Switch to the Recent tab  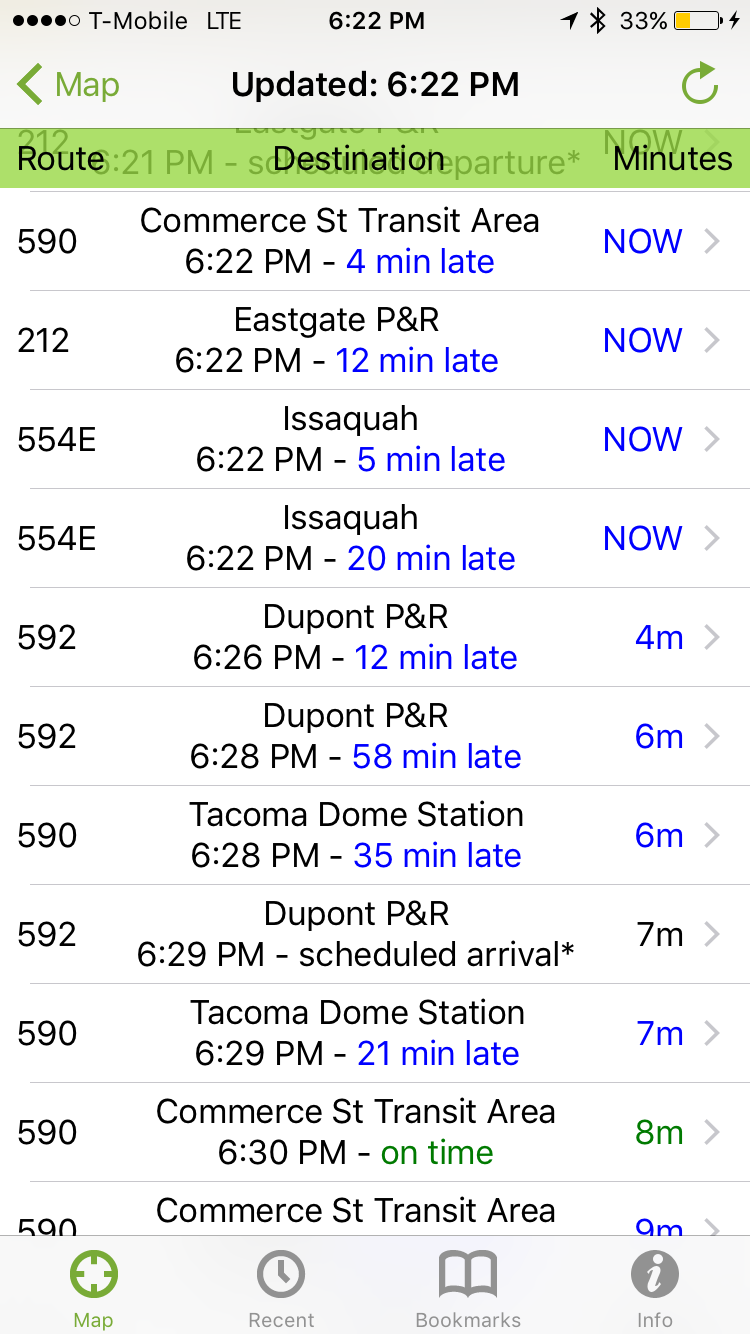(x=281, y=1289)
